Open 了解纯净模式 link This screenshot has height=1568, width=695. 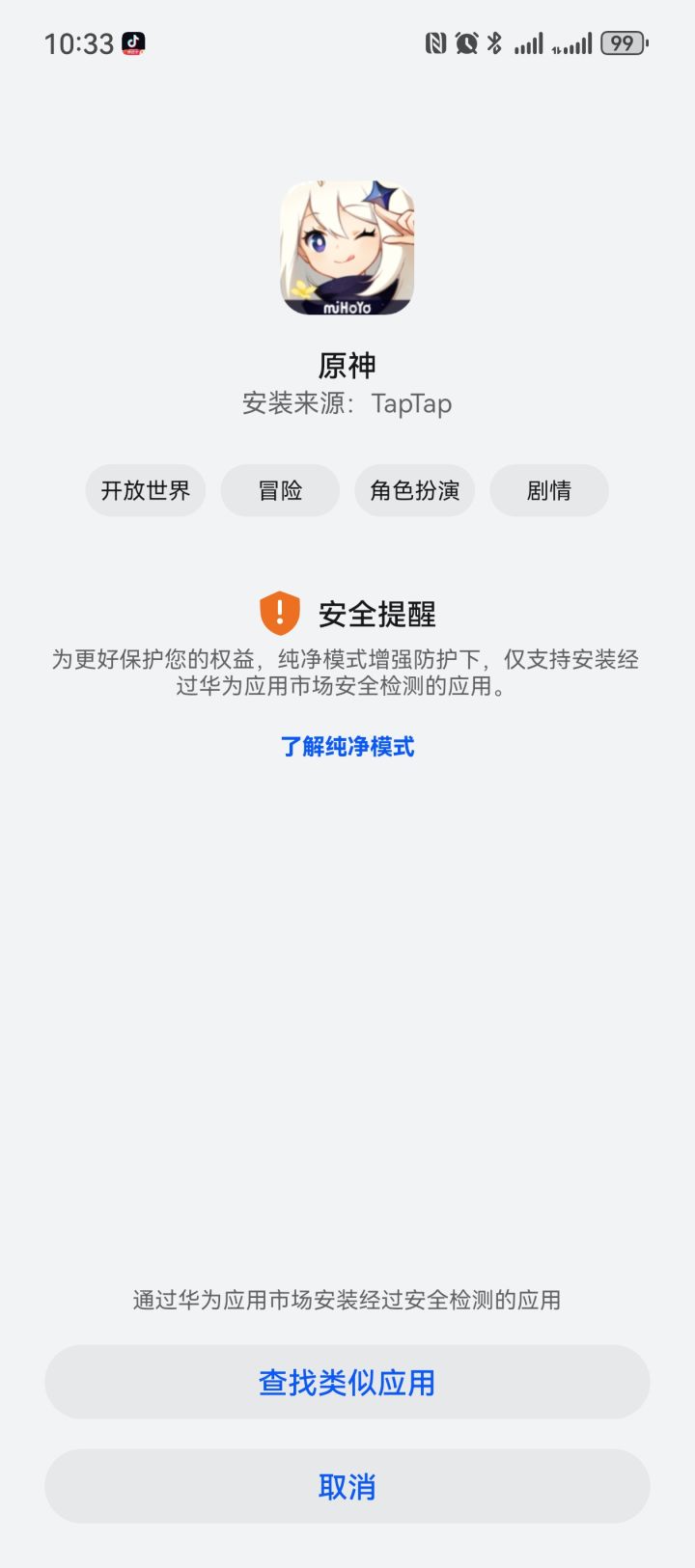[347, 748]
